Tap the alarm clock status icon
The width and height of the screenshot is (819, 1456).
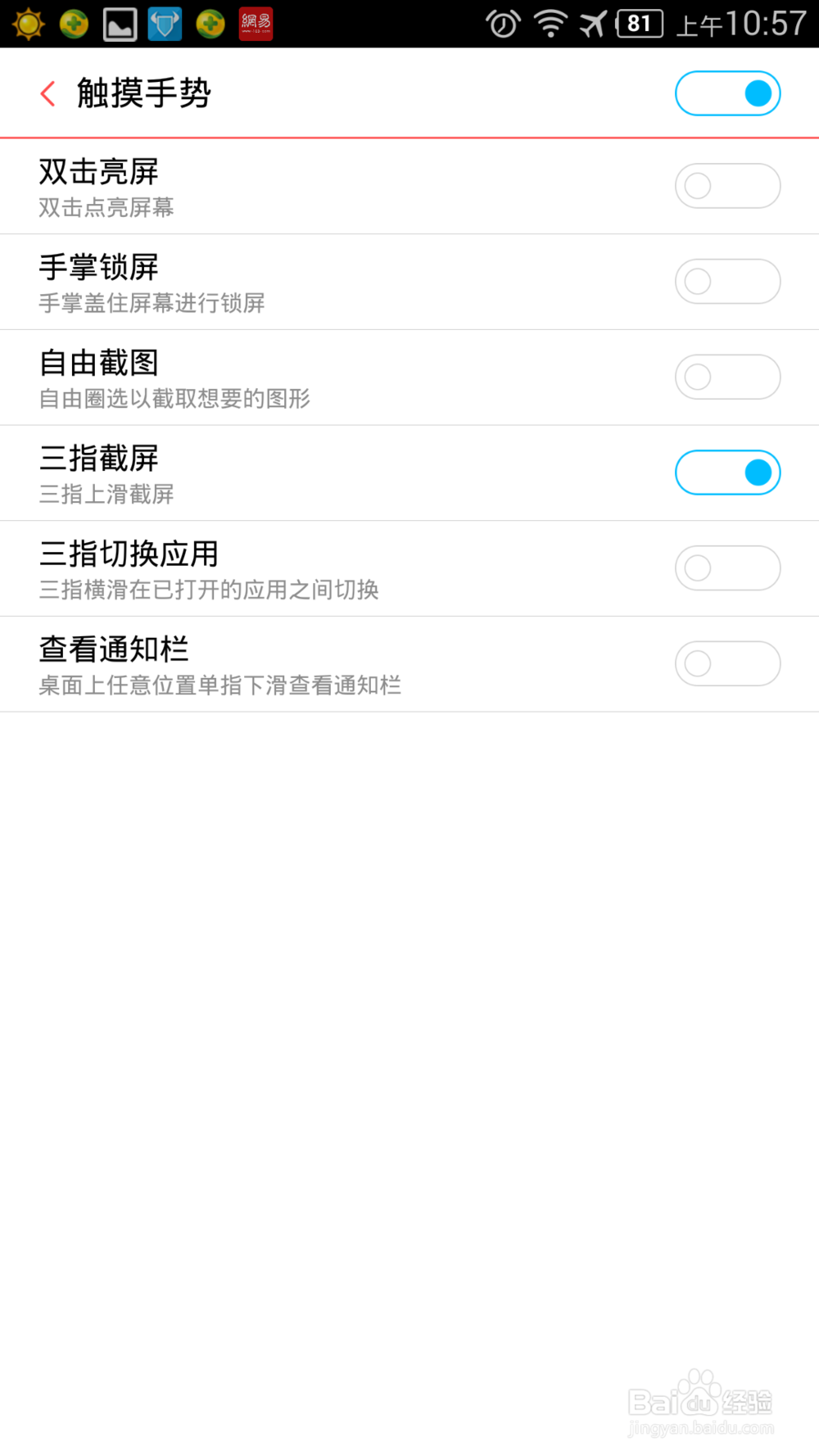click(x=505, y=24)
